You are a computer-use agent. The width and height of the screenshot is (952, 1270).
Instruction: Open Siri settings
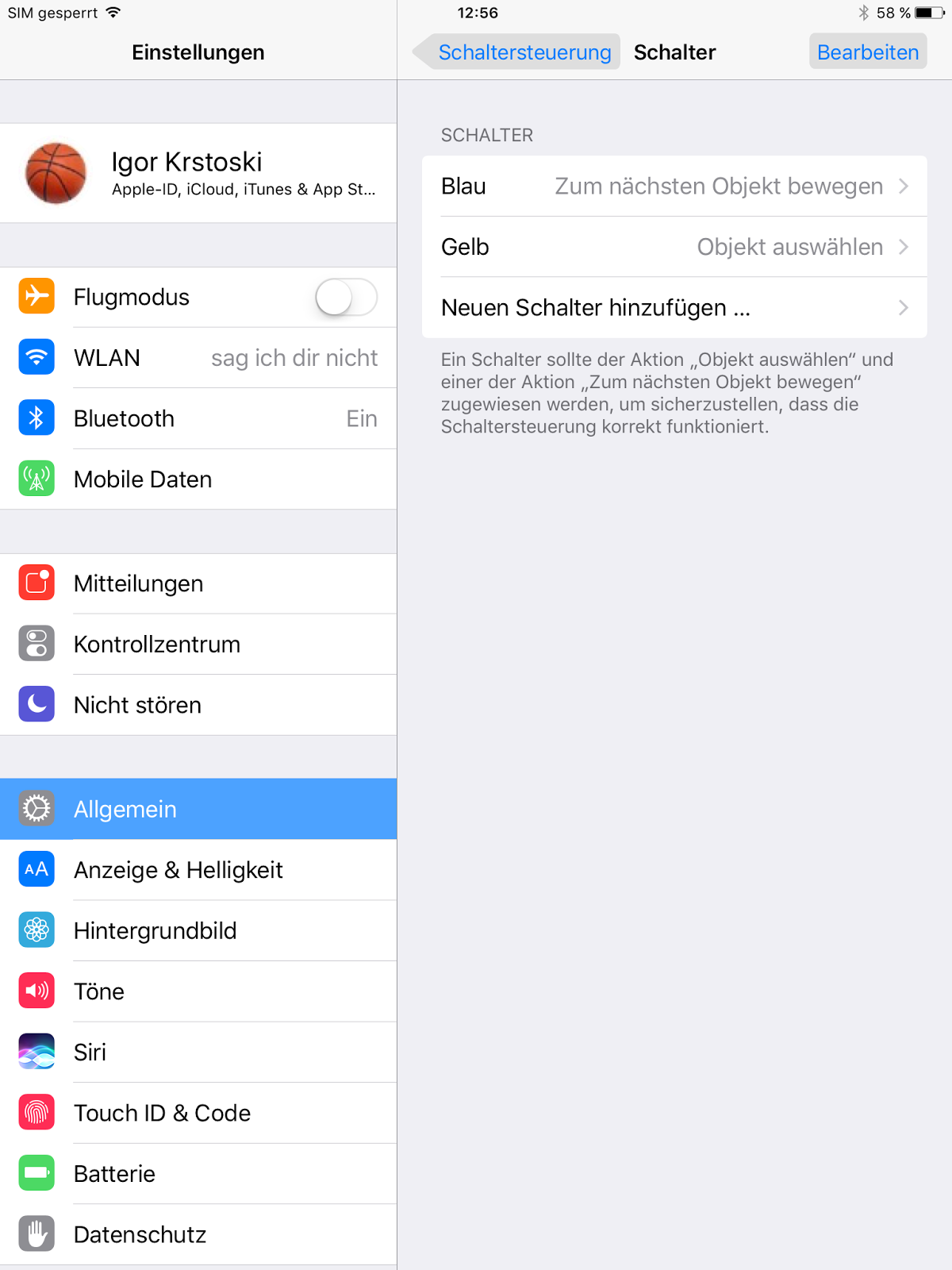(198, 1053)
